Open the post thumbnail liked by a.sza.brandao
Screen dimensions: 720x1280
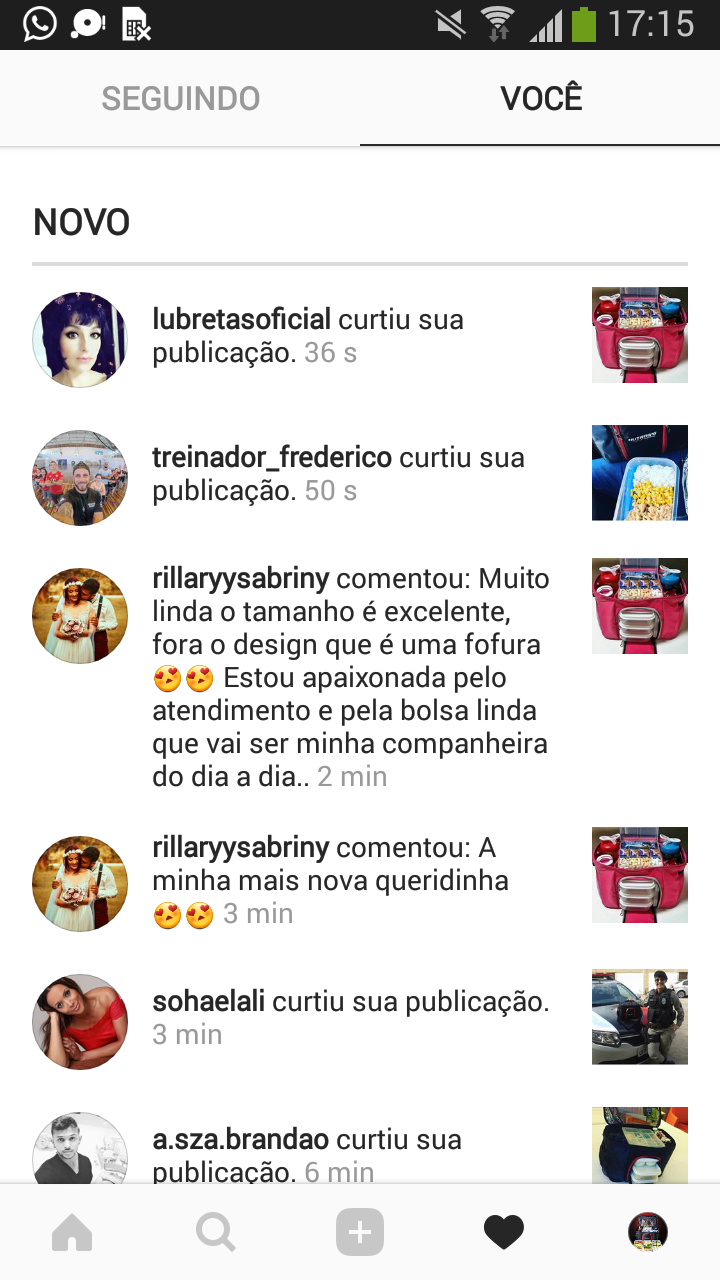click(x=639, y=1145)
